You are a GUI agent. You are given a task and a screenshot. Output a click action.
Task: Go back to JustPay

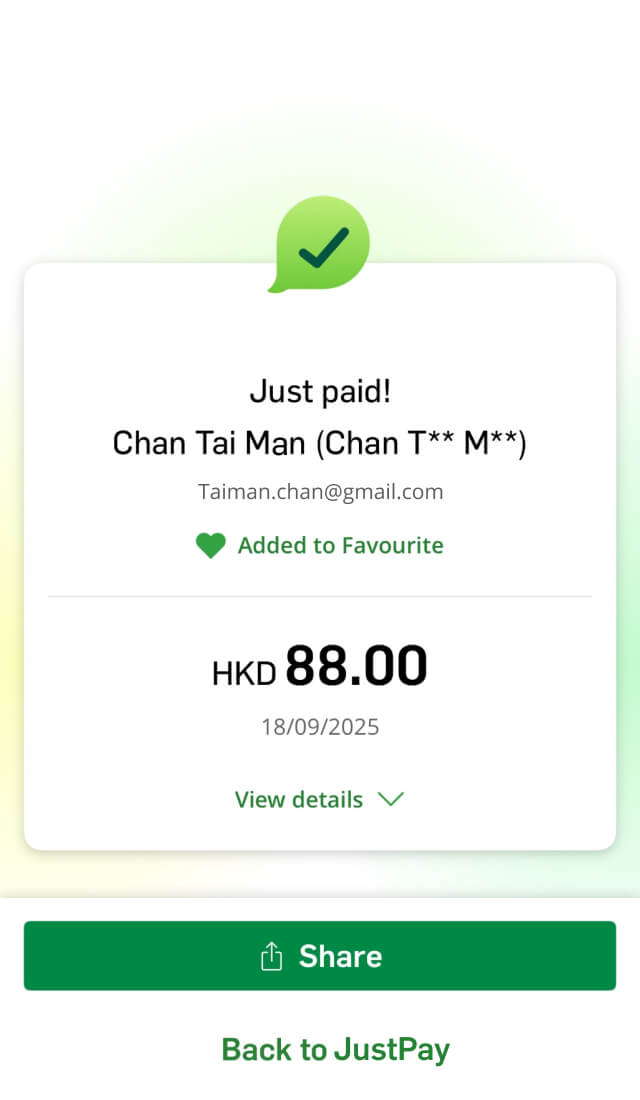point(335,1049)
